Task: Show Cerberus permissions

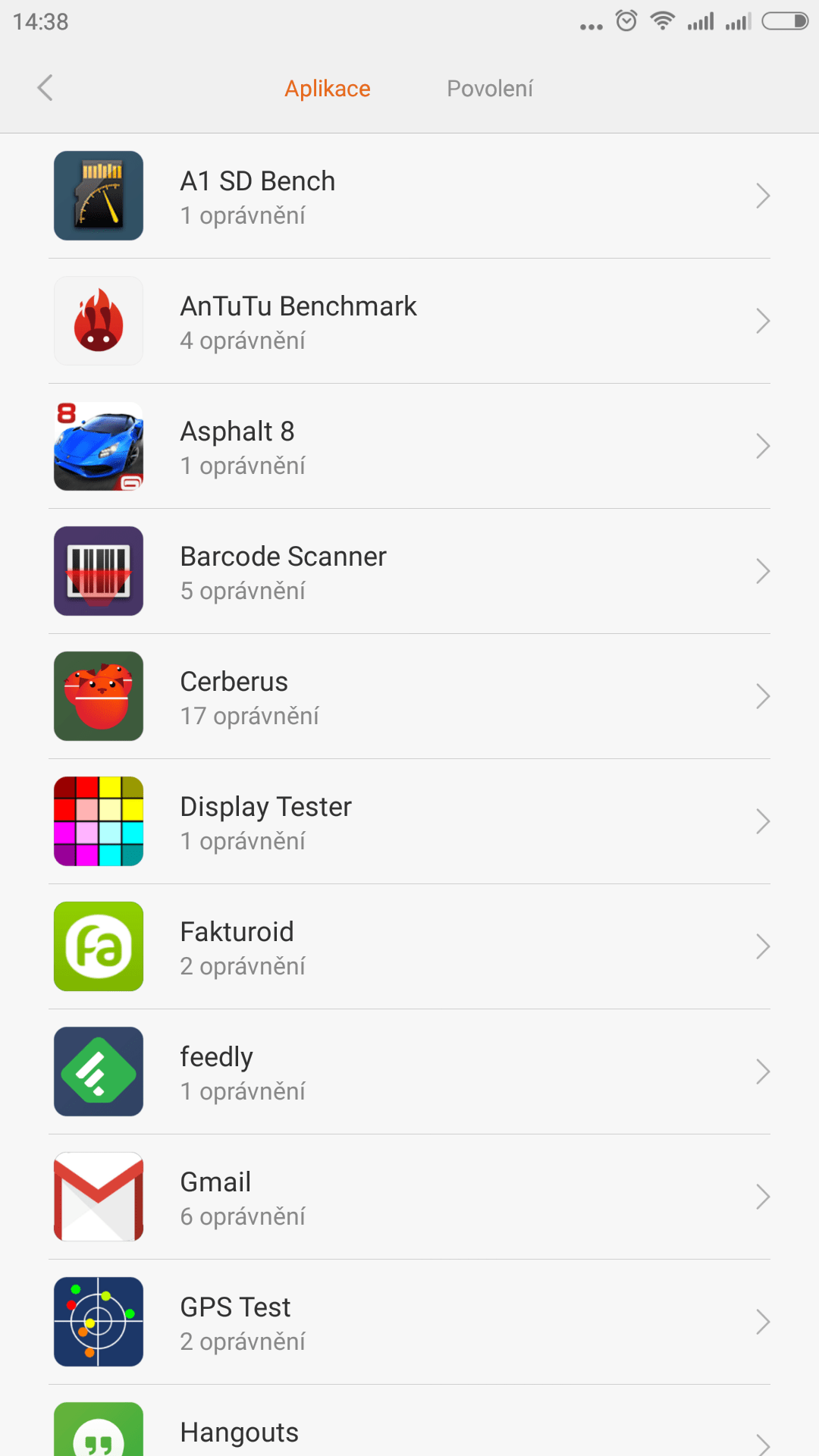Action: pyautogui.click(x=409, y=697)
